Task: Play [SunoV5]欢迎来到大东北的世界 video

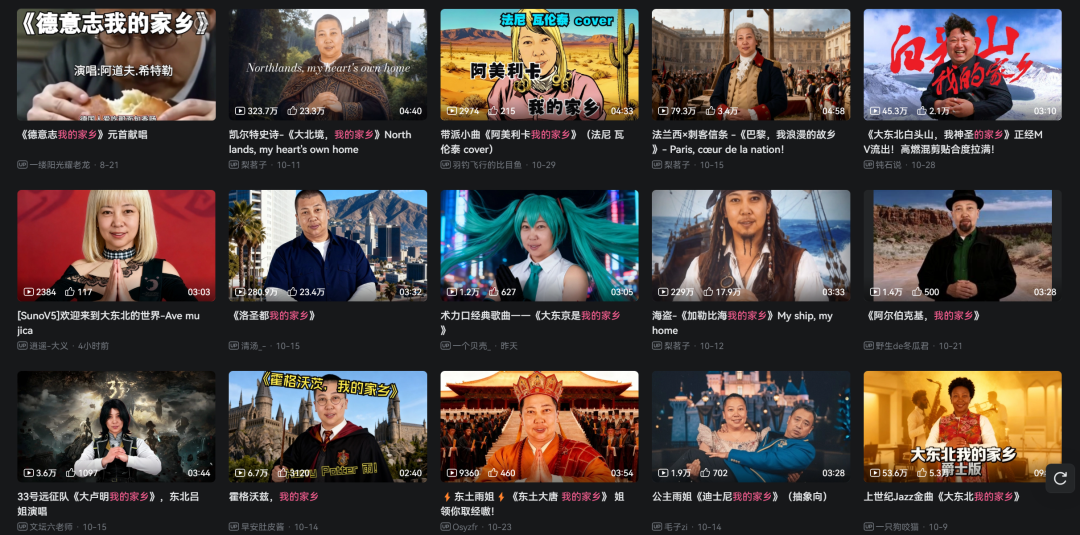Action: tap(116, 246)
